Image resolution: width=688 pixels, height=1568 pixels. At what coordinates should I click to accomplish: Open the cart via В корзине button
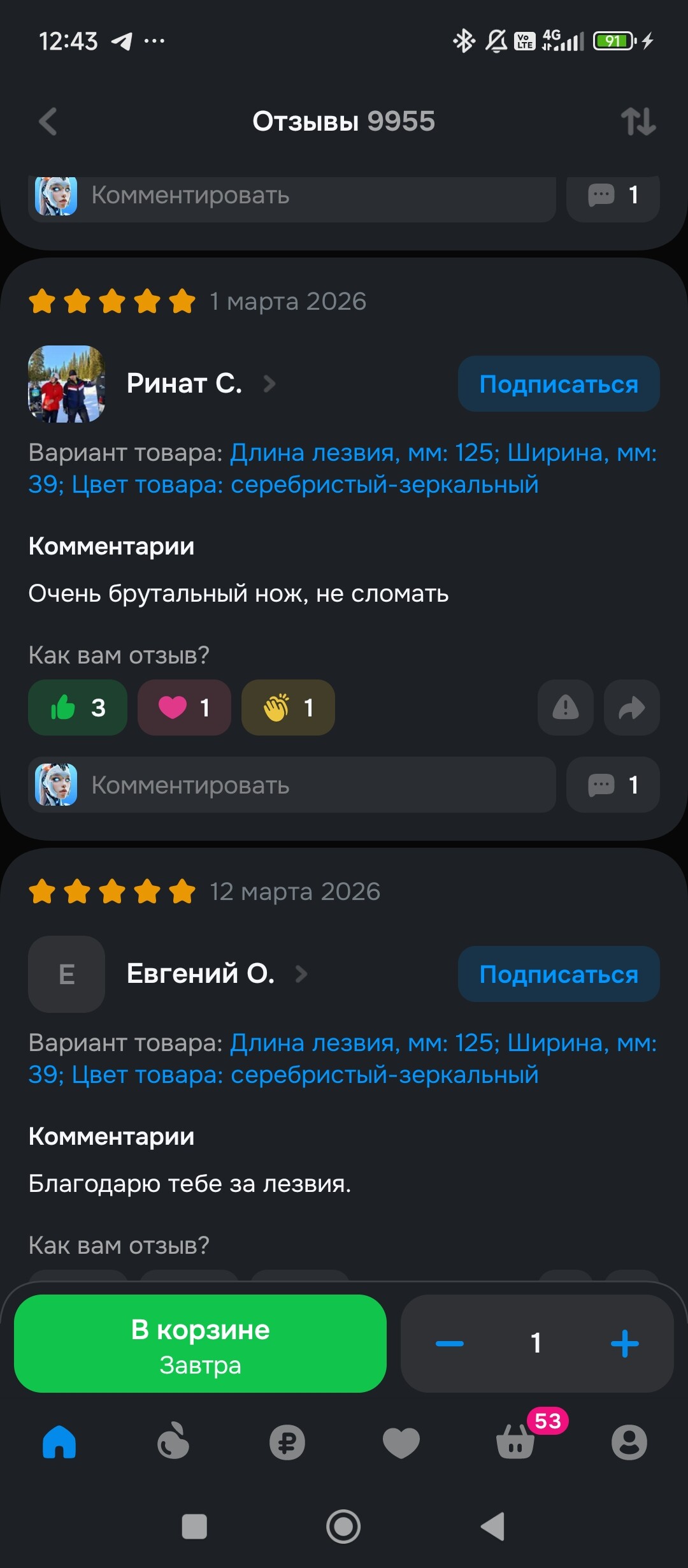tap(200, 1344)
